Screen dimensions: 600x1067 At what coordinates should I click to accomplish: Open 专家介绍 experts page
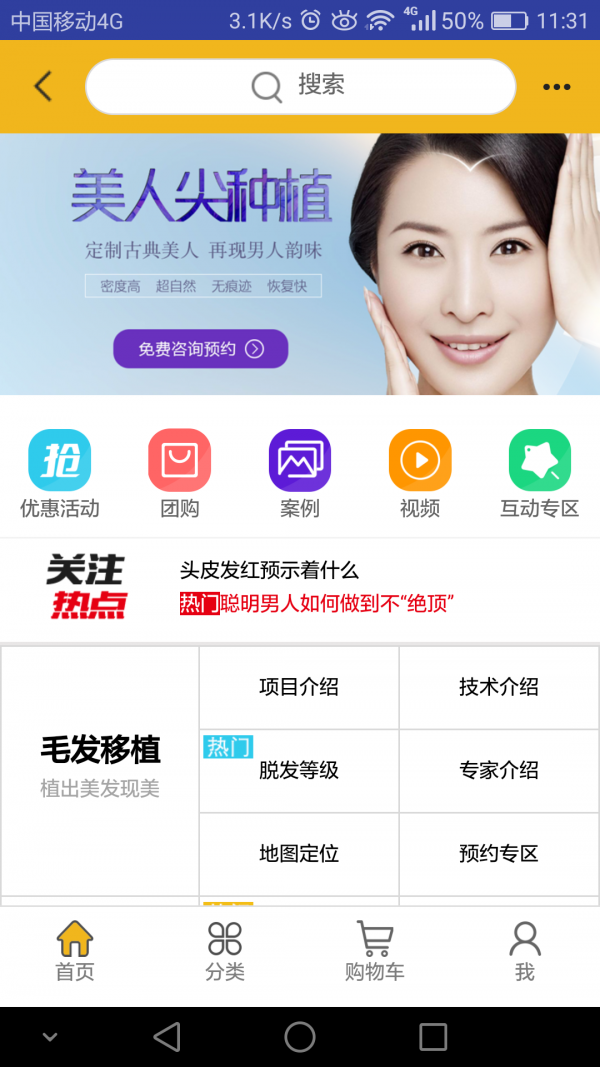499,770
